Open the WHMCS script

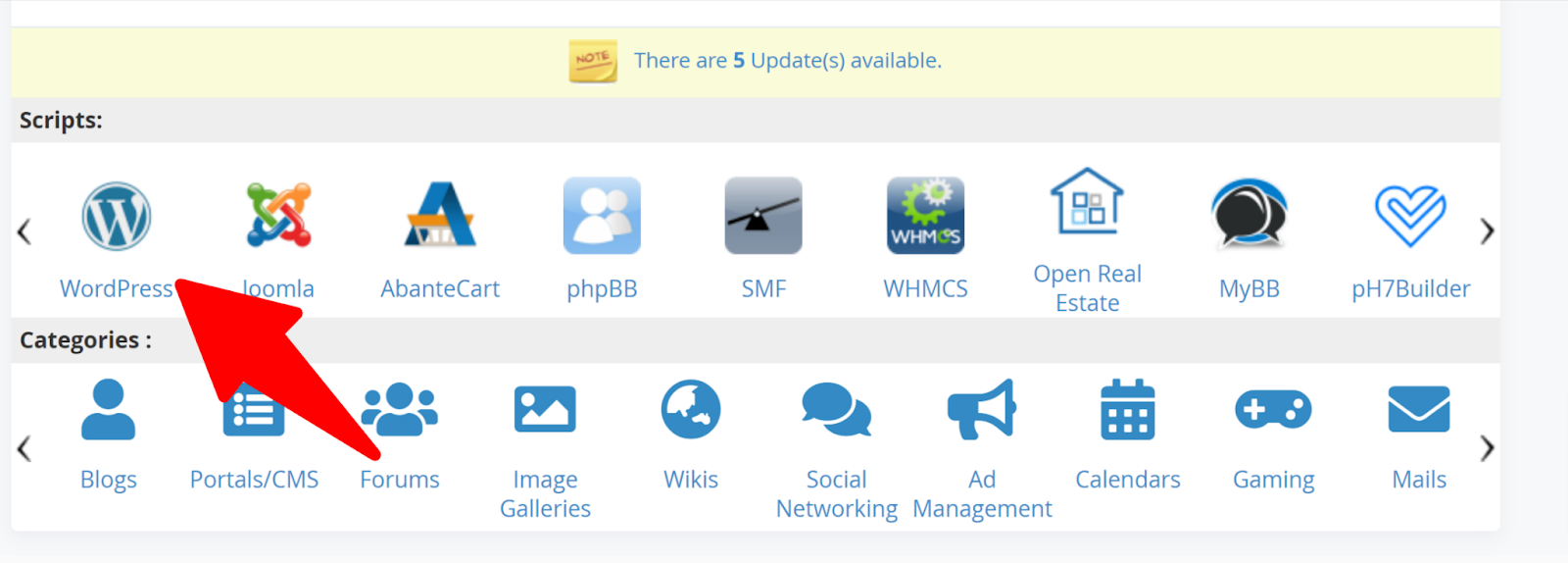pos(925,218)
